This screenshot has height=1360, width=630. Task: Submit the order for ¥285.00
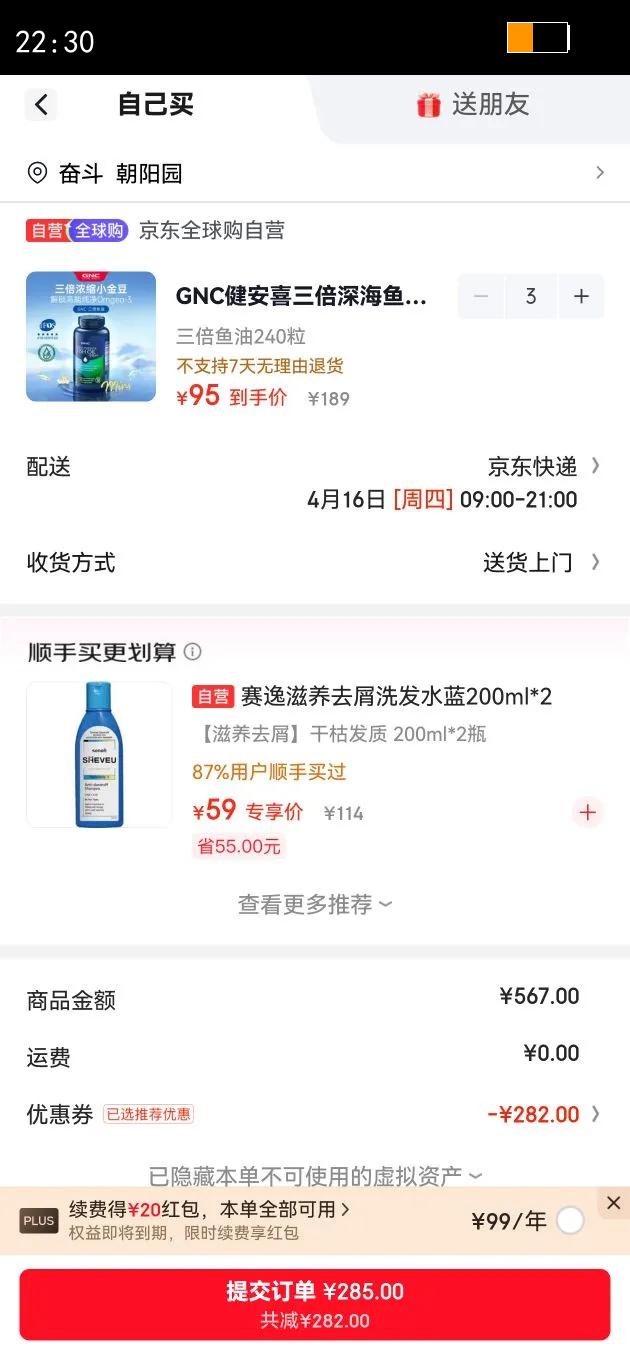[x=314, y=1304]
